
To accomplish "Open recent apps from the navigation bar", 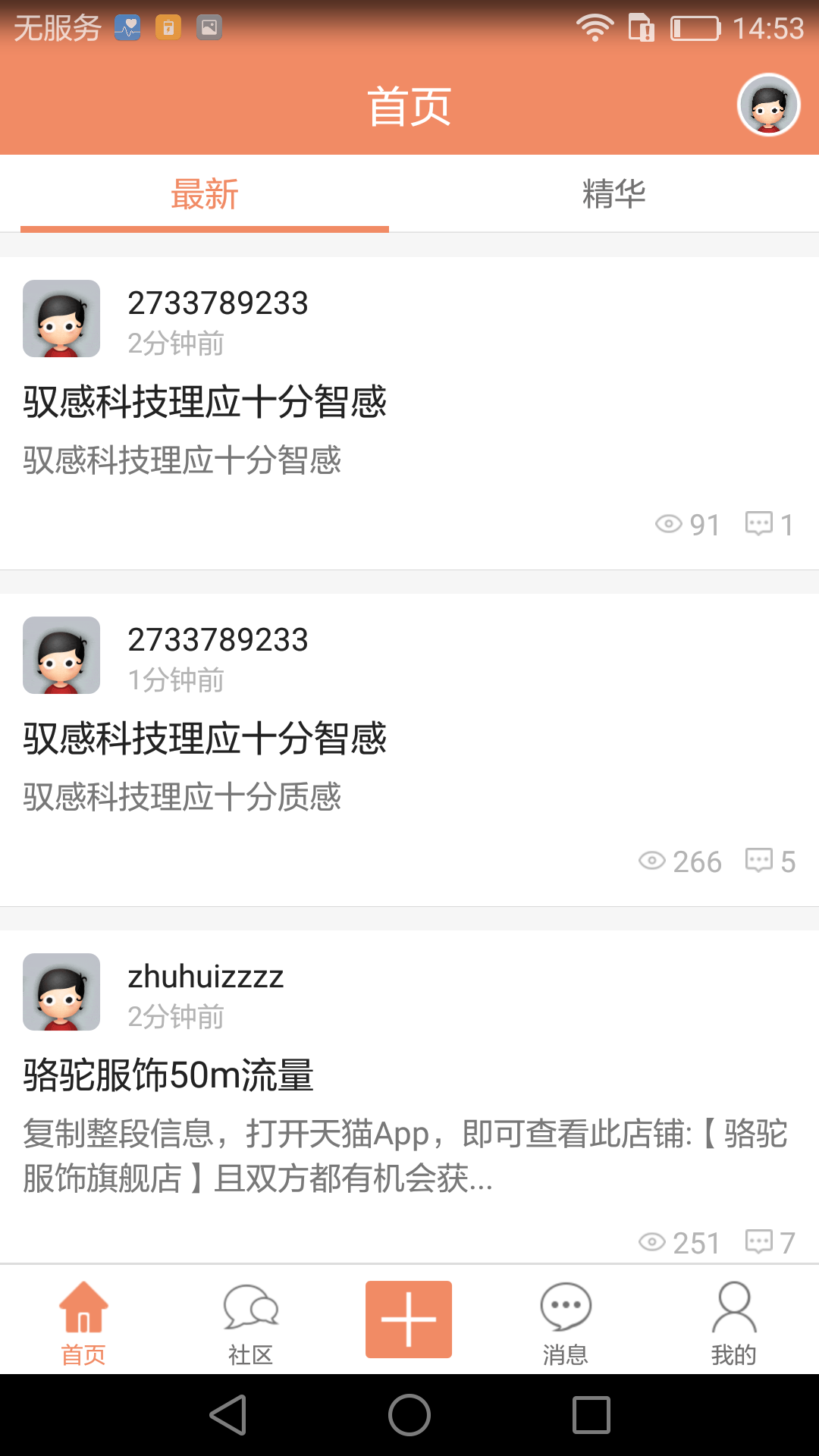I will [x=591, y=1415].
